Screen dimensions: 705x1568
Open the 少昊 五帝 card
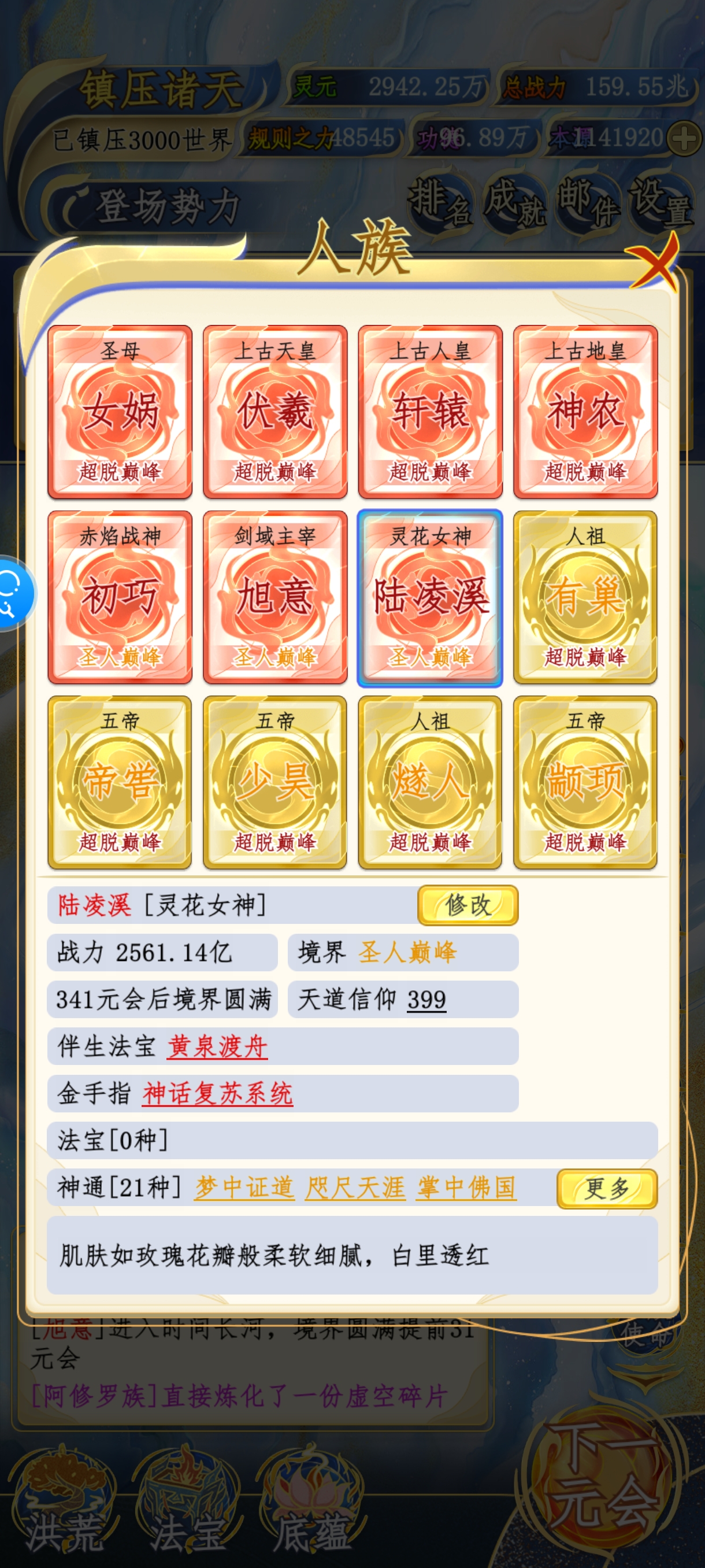pyautogui.click(x=275, y=782)
